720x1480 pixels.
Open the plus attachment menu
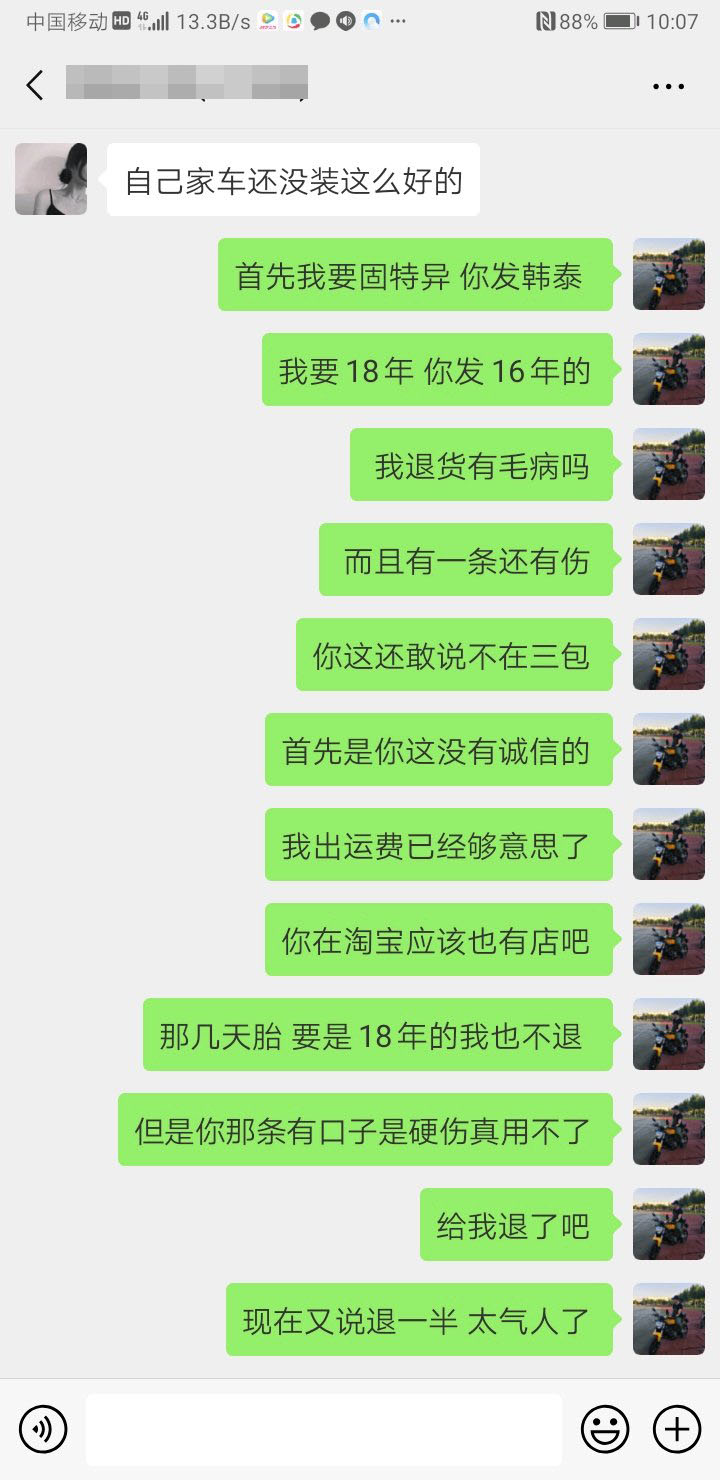coord(677,1429)
